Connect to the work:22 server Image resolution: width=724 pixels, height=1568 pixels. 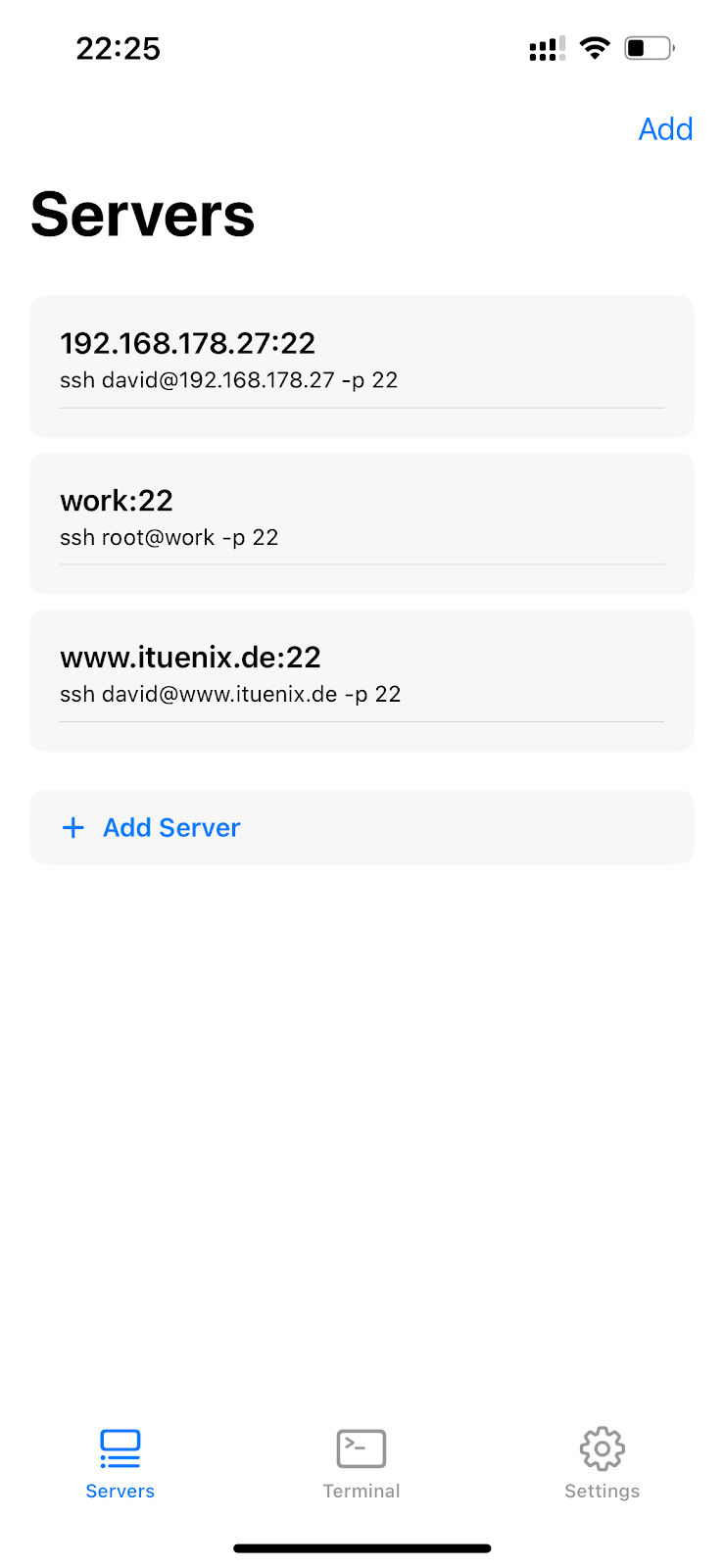pos(362,521)
